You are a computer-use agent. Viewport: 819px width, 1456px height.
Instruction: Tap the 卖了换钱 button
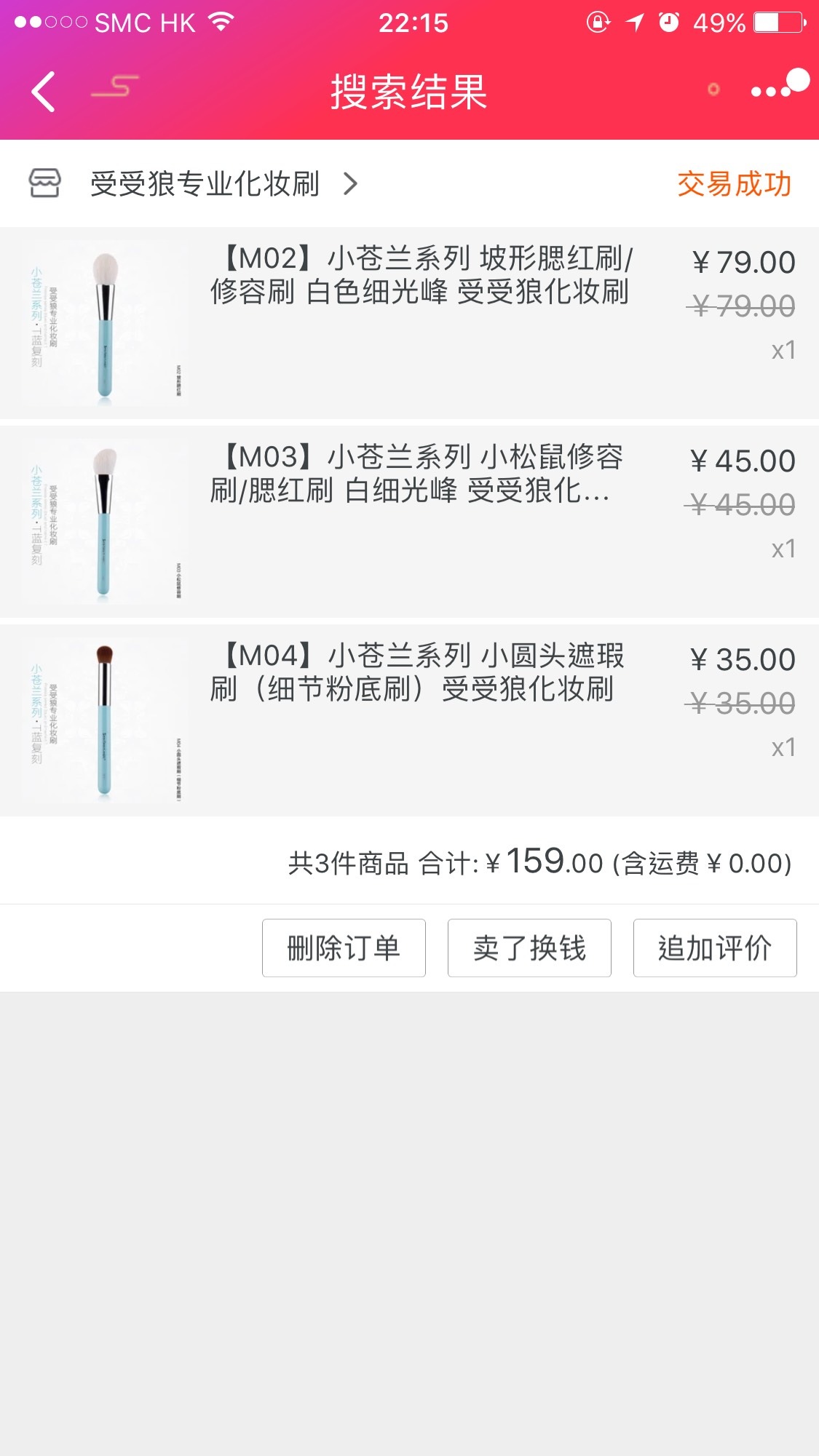click(x=529, y=948)
